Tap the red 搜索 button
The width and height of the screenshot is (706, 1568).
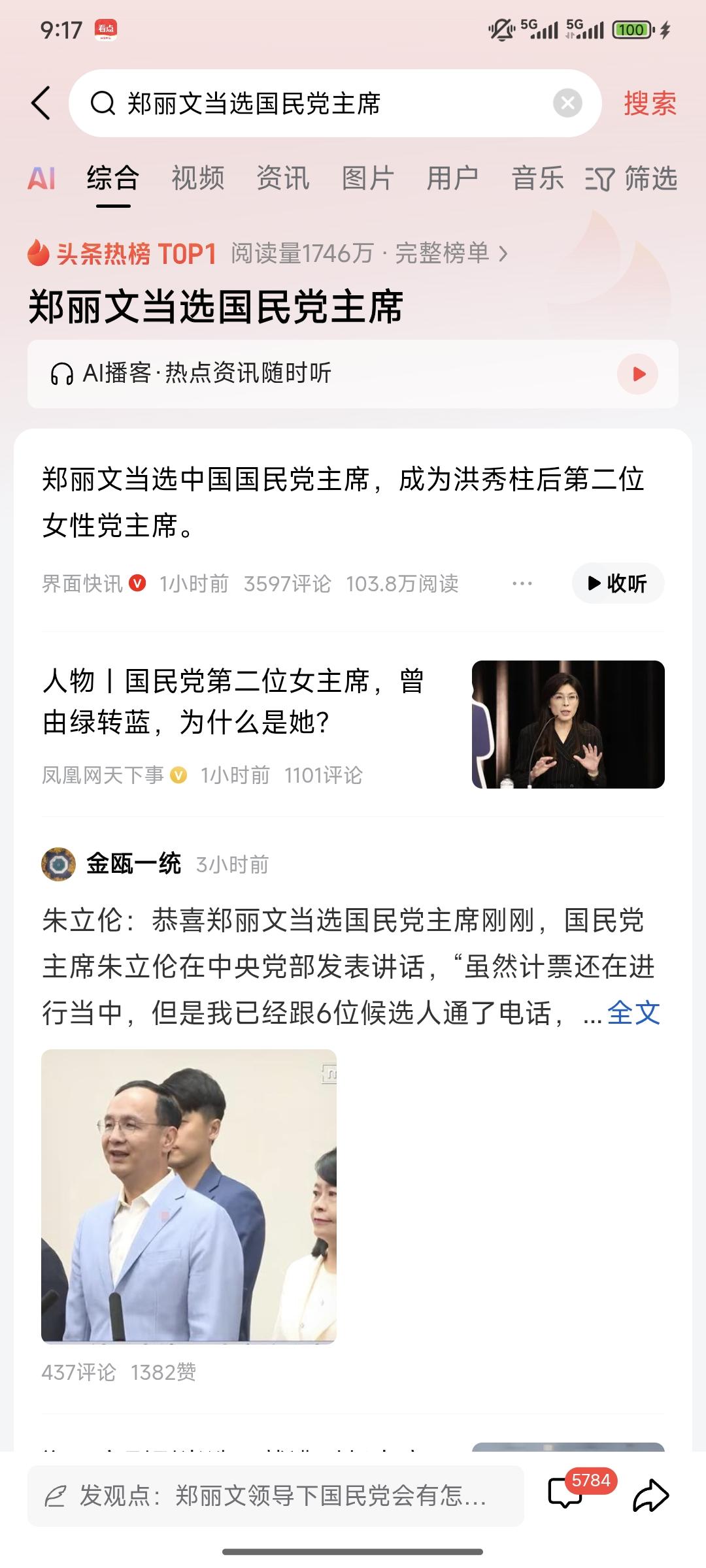pos(650,103)
